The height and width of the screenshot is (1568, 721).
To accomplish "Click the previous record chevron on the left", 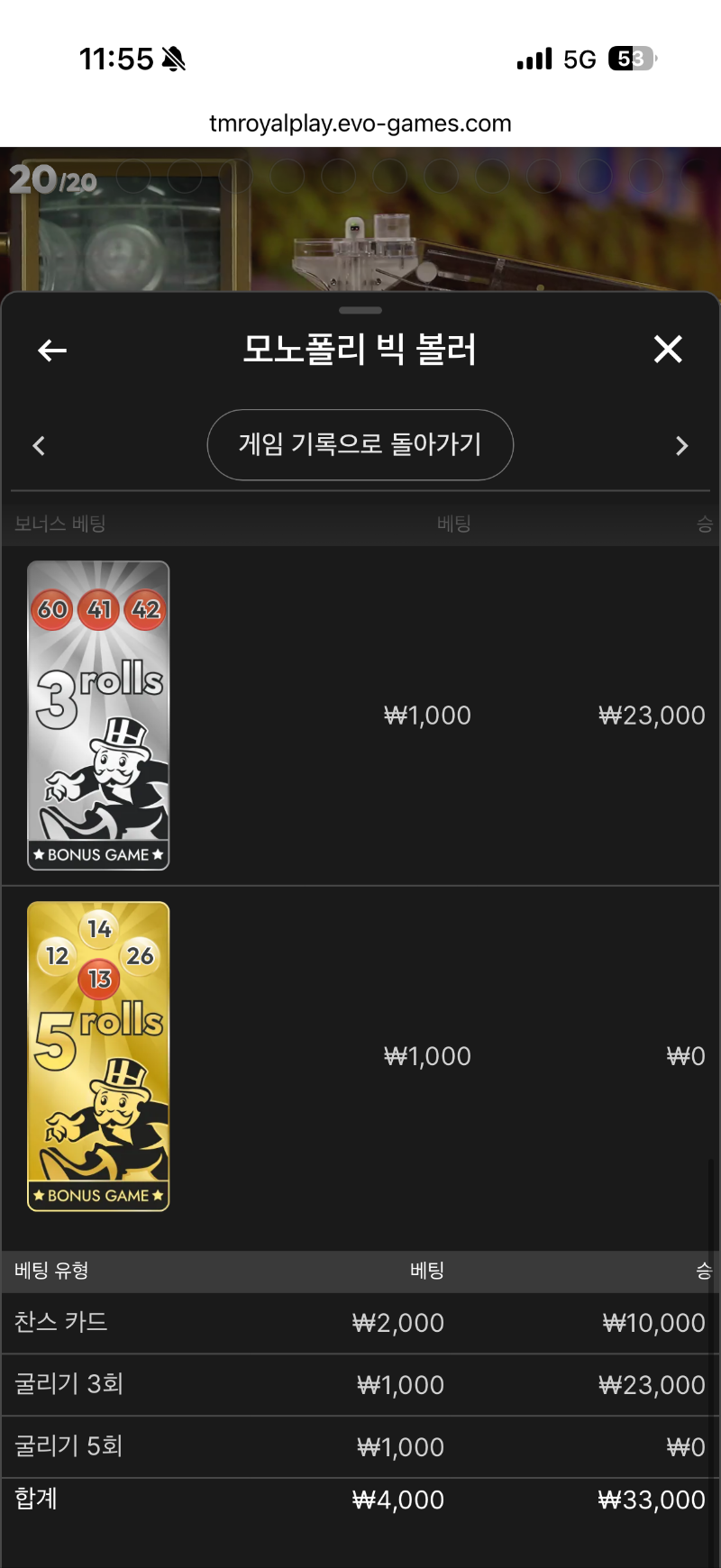I will coord(39,445).
